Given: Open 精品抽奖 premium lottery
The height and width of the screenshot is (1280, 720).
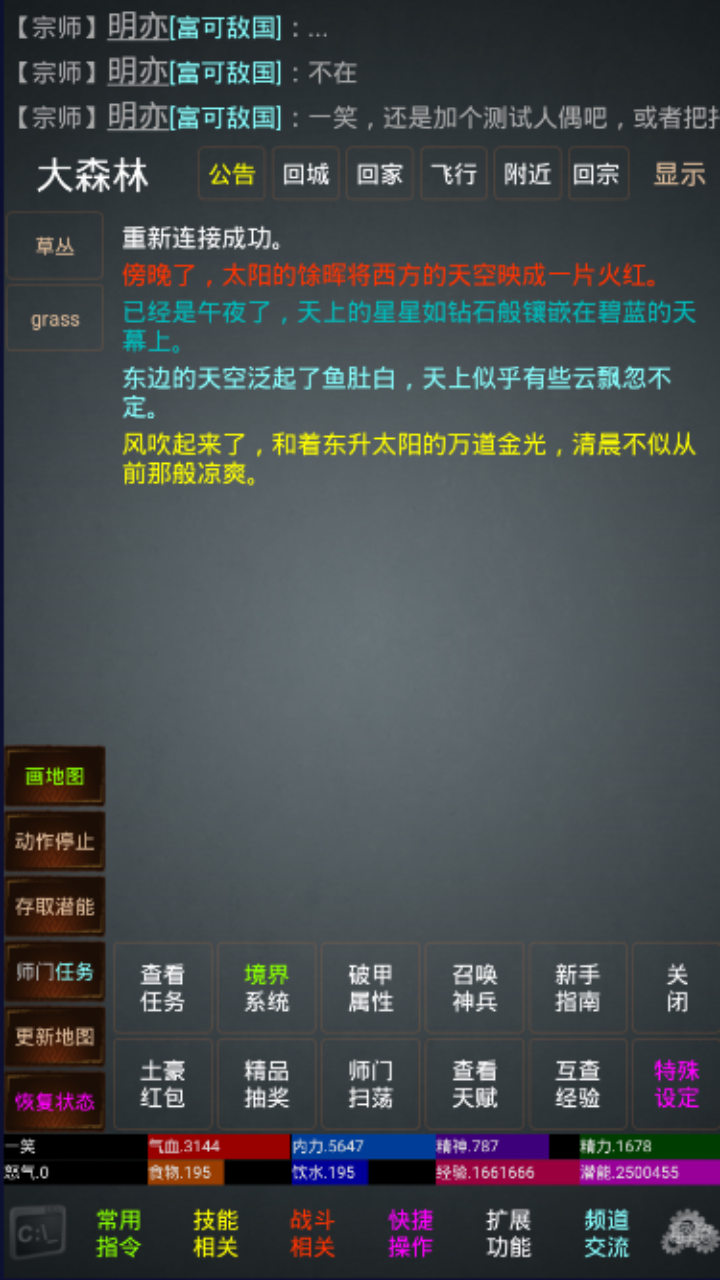Looking at the screenshot, I should click(x=267, y=1084).
